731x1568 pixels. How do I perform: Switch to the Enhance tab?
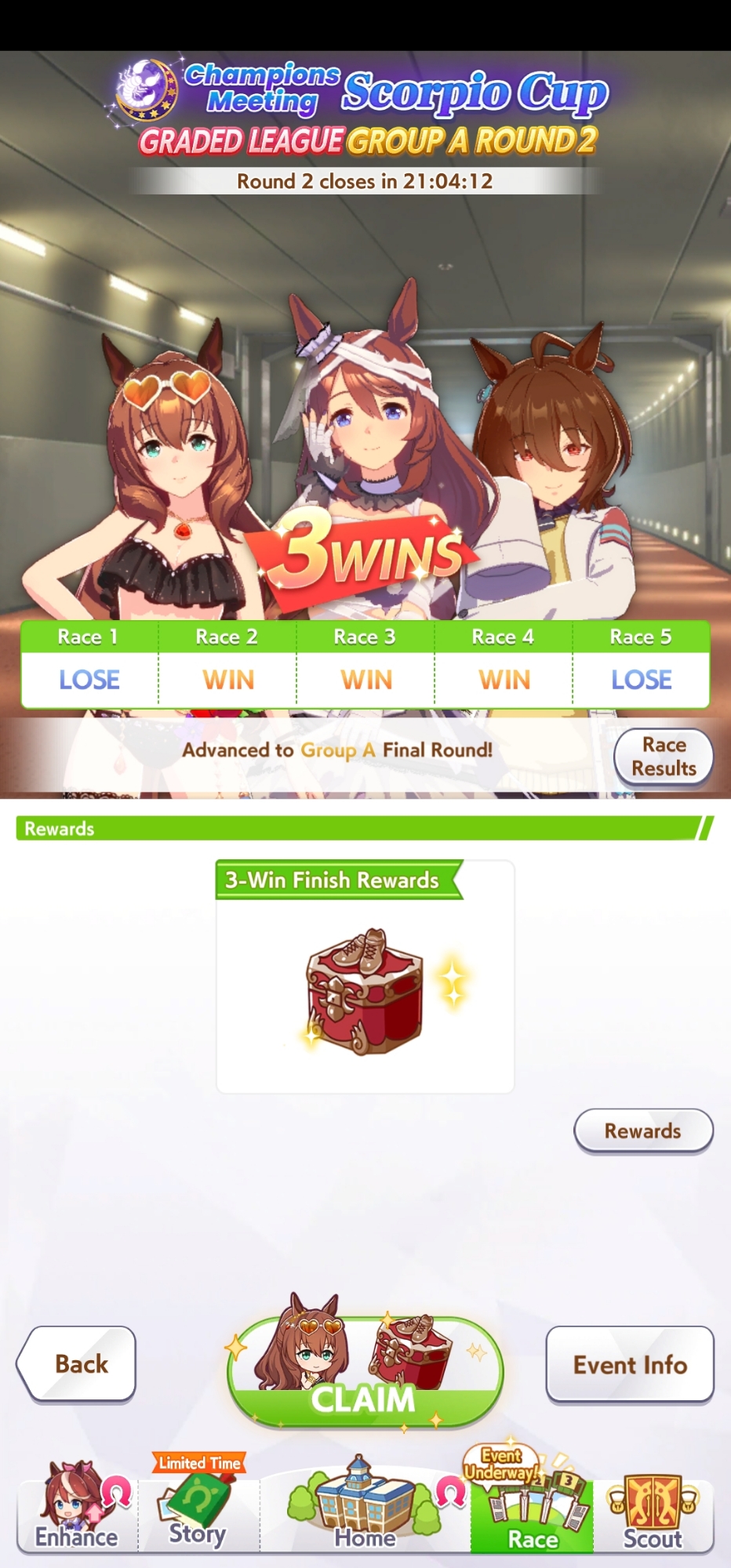click(x=77, y=1509)
